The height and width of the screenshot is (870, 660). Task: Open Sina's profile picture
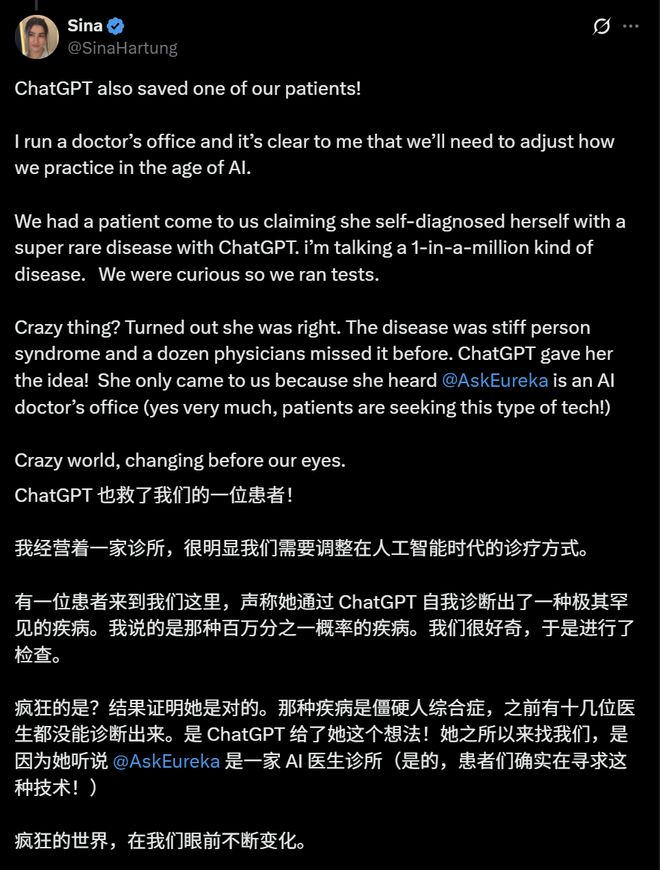pyautogui.click(x=36, y=37)
